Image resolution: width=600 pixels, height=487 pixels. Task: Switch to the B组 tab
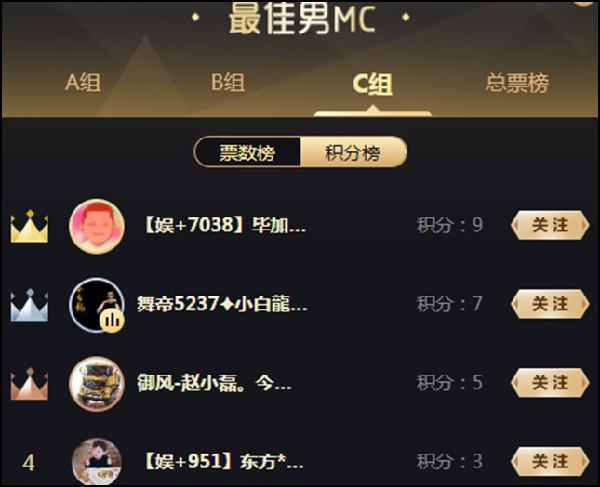(x=228, y=83)
